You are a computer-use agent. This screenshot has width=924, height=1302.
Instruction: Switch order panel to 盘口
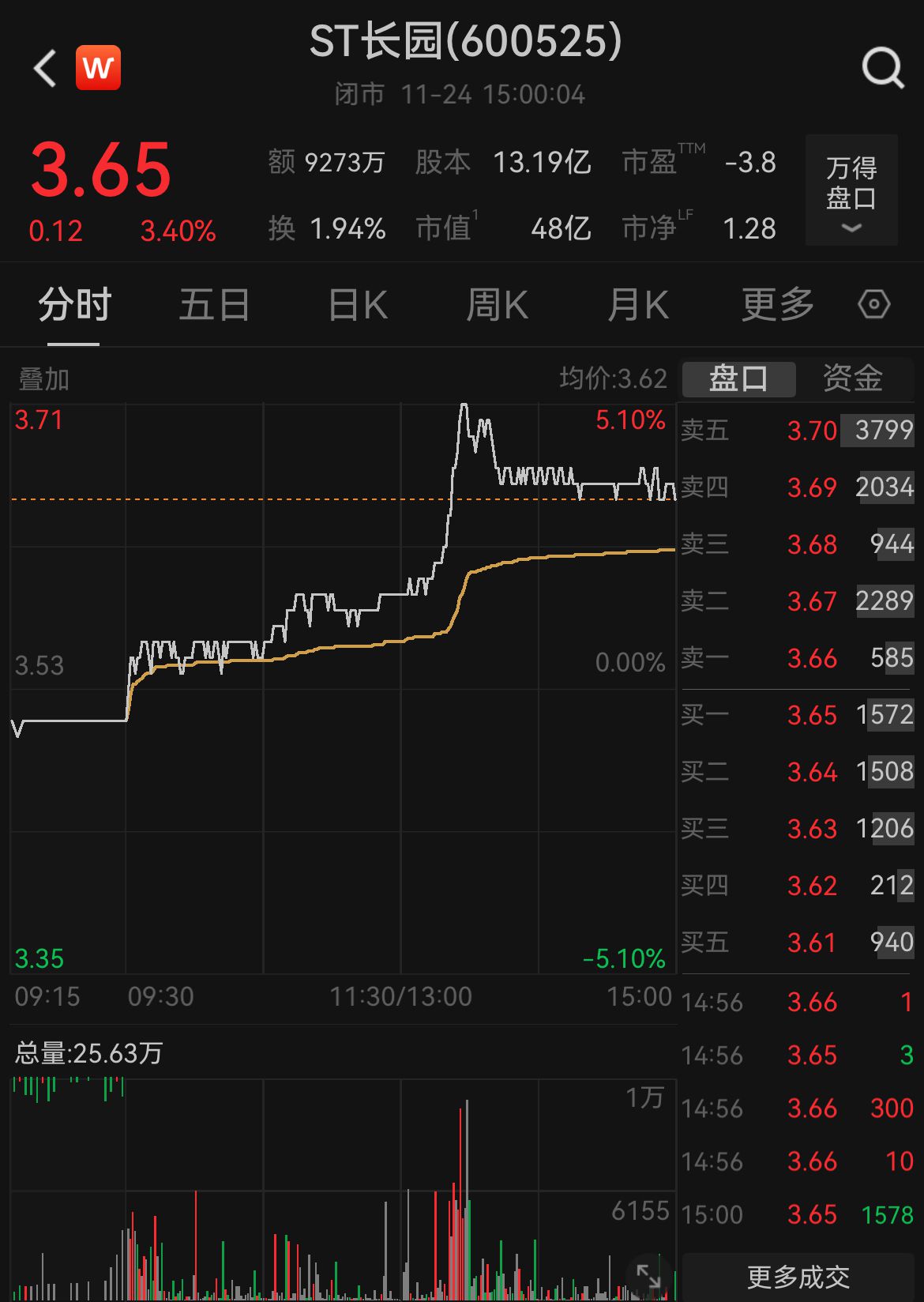click(738, 378)
